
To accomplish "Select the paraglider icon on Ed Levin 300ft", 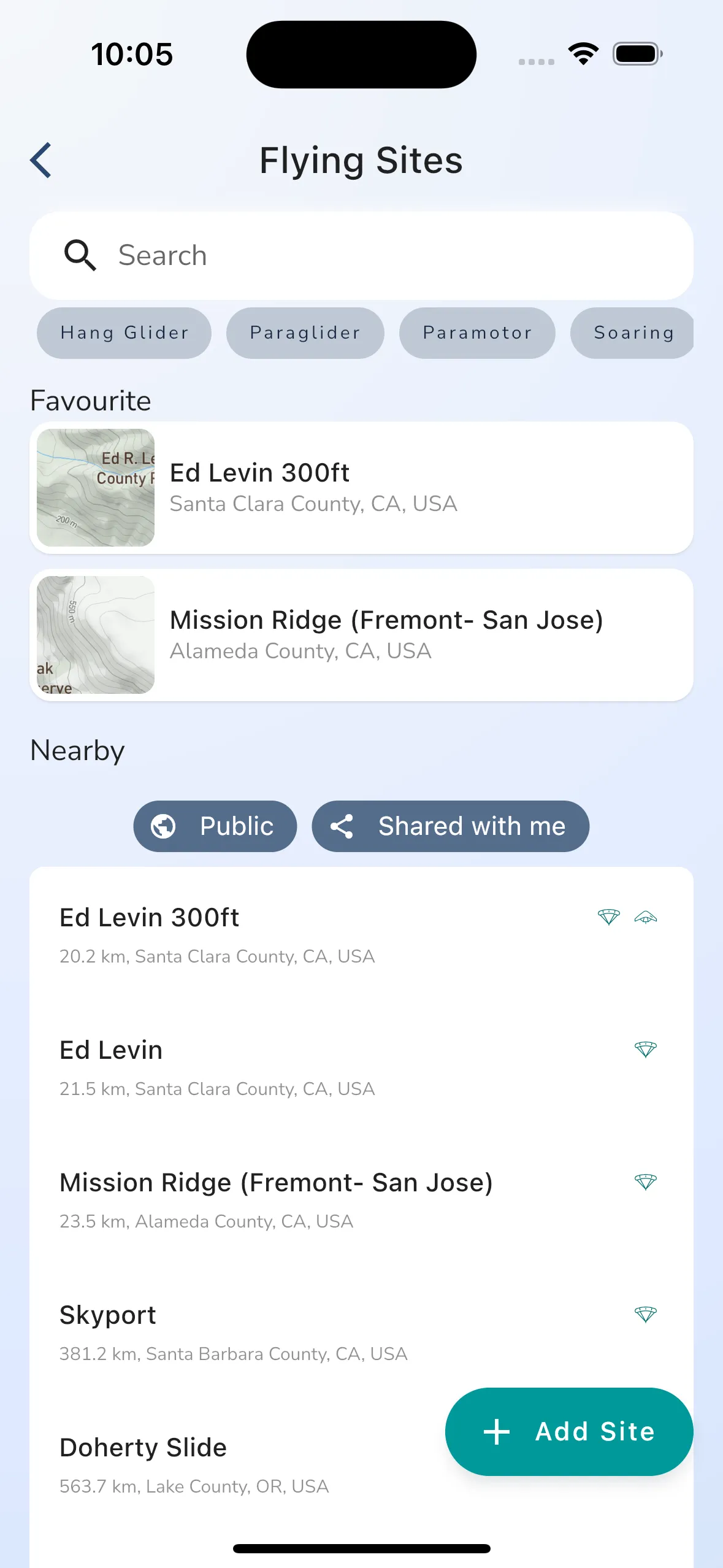I will coord(608,918).
